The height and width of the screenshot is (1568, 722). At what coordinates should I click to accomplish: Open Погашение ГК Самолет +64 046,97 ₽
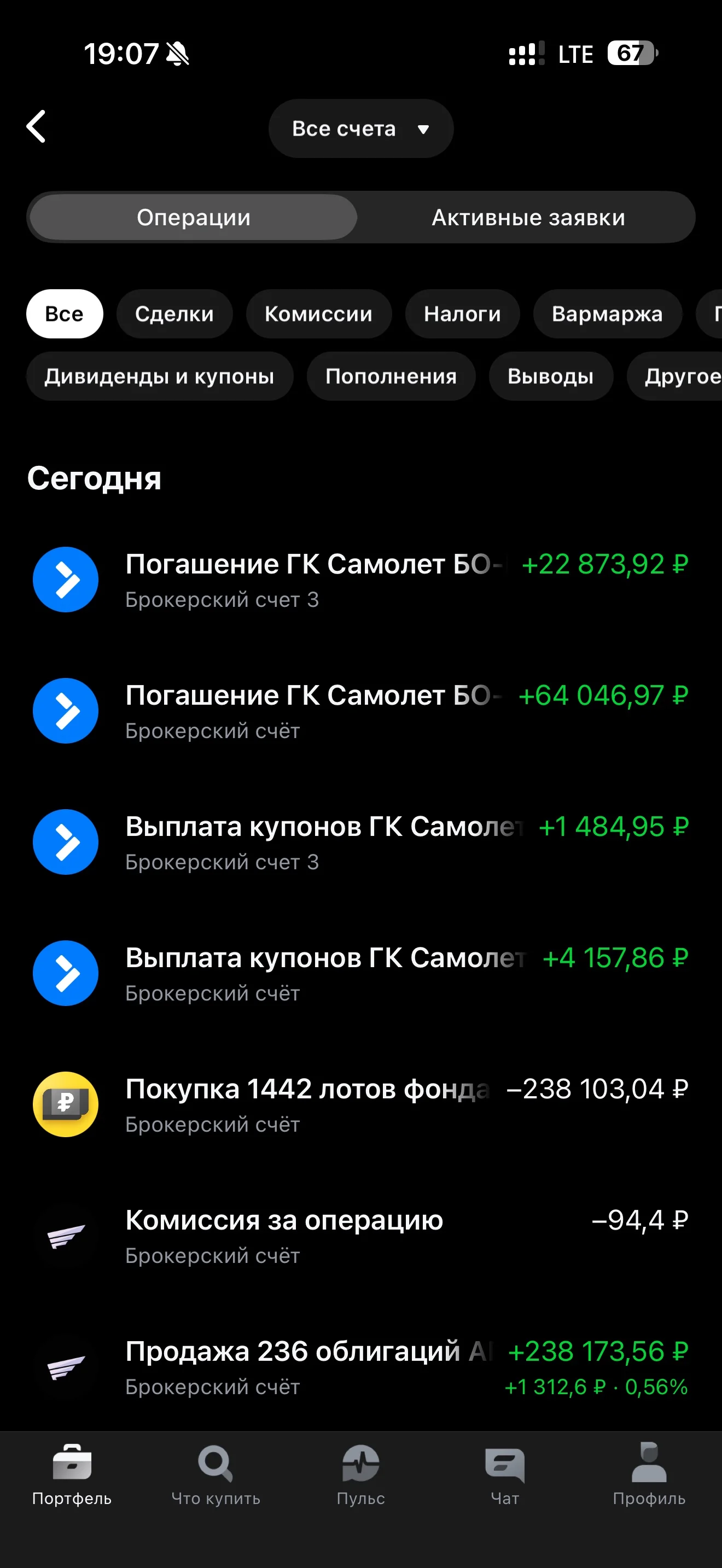click(361, 711)
